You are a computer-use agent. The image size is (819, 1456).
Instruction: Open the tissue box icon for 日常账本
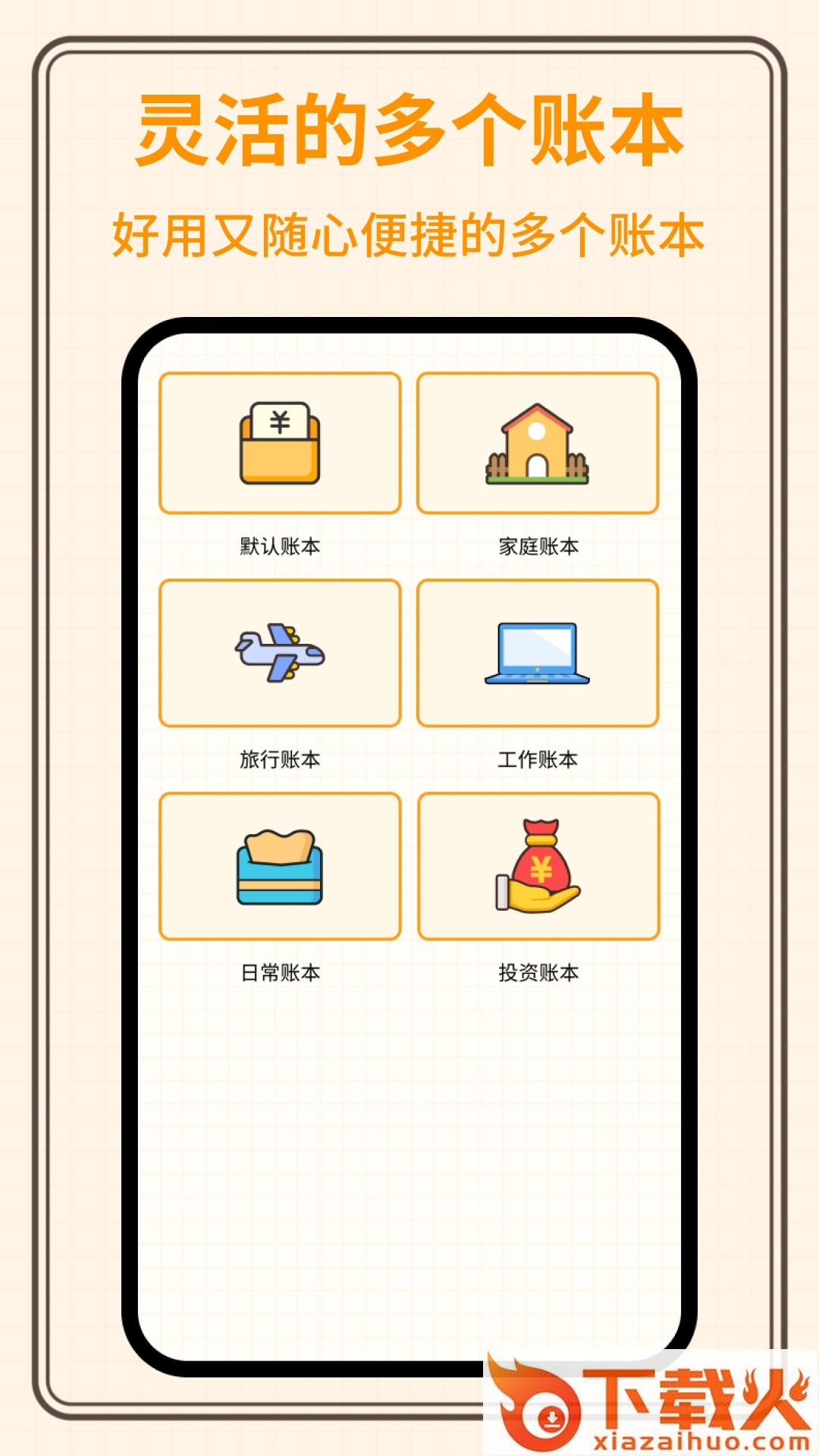coord(279,867)
